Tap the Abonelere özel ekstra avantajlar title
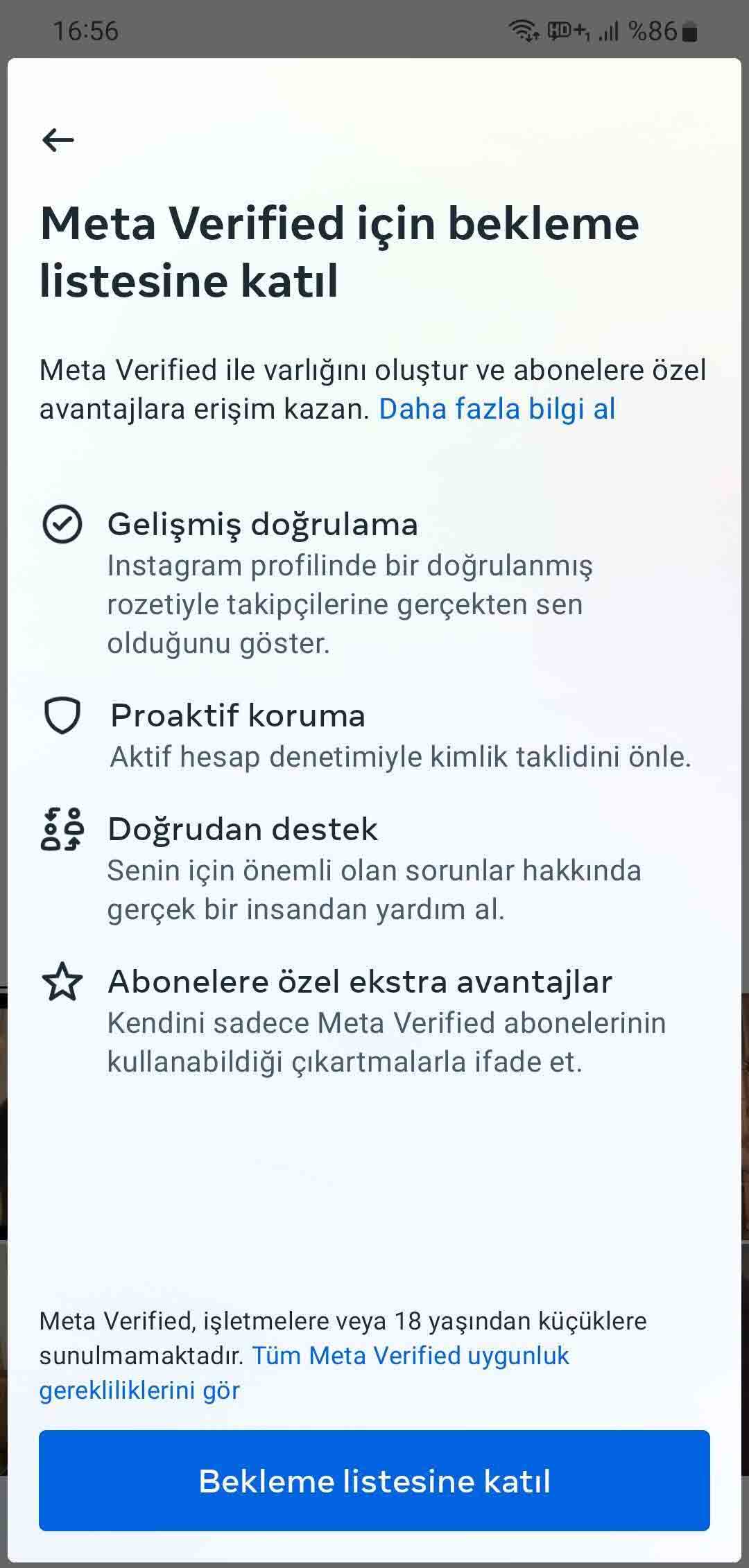749x1568 pixels. click(361, 980)
